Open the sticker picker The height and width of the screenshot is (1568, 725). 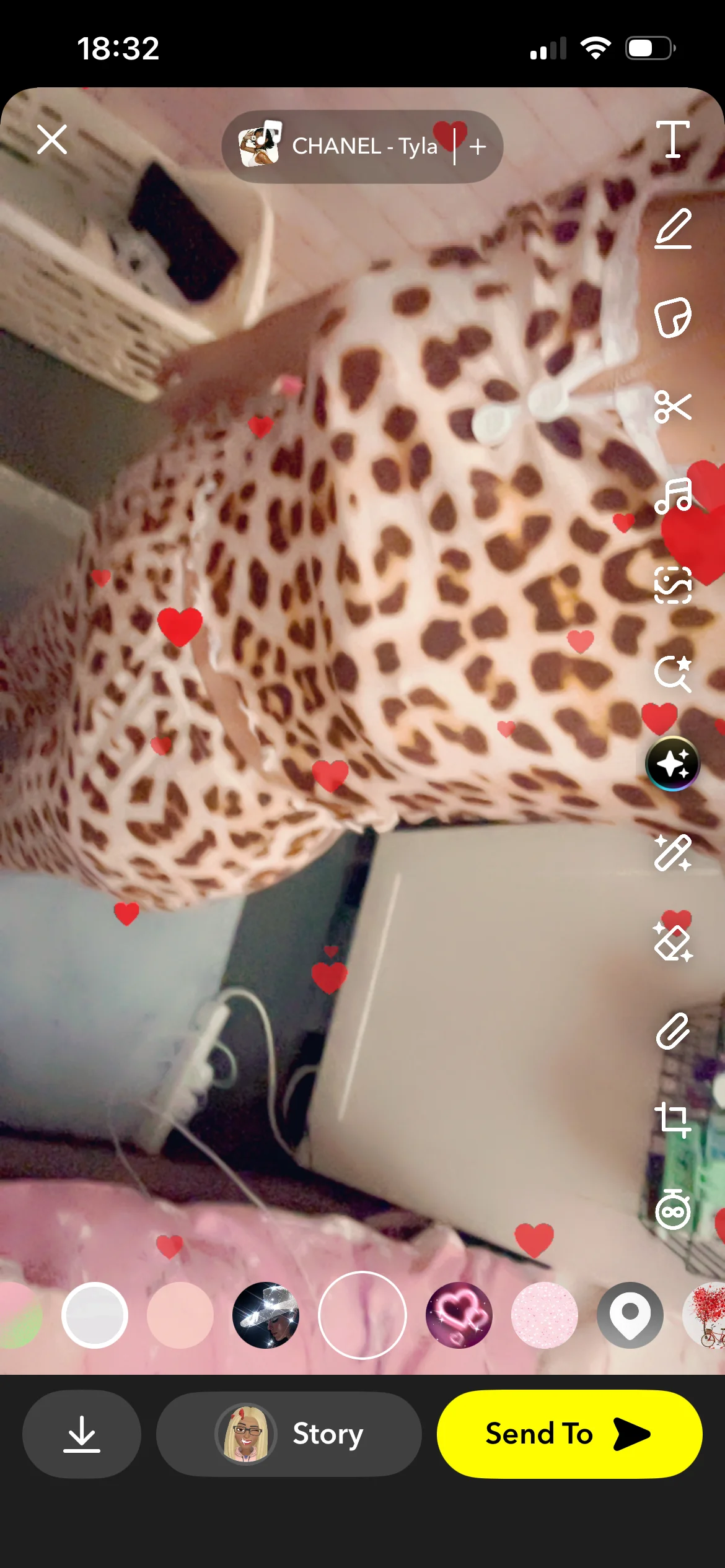[x=673, y=318]
